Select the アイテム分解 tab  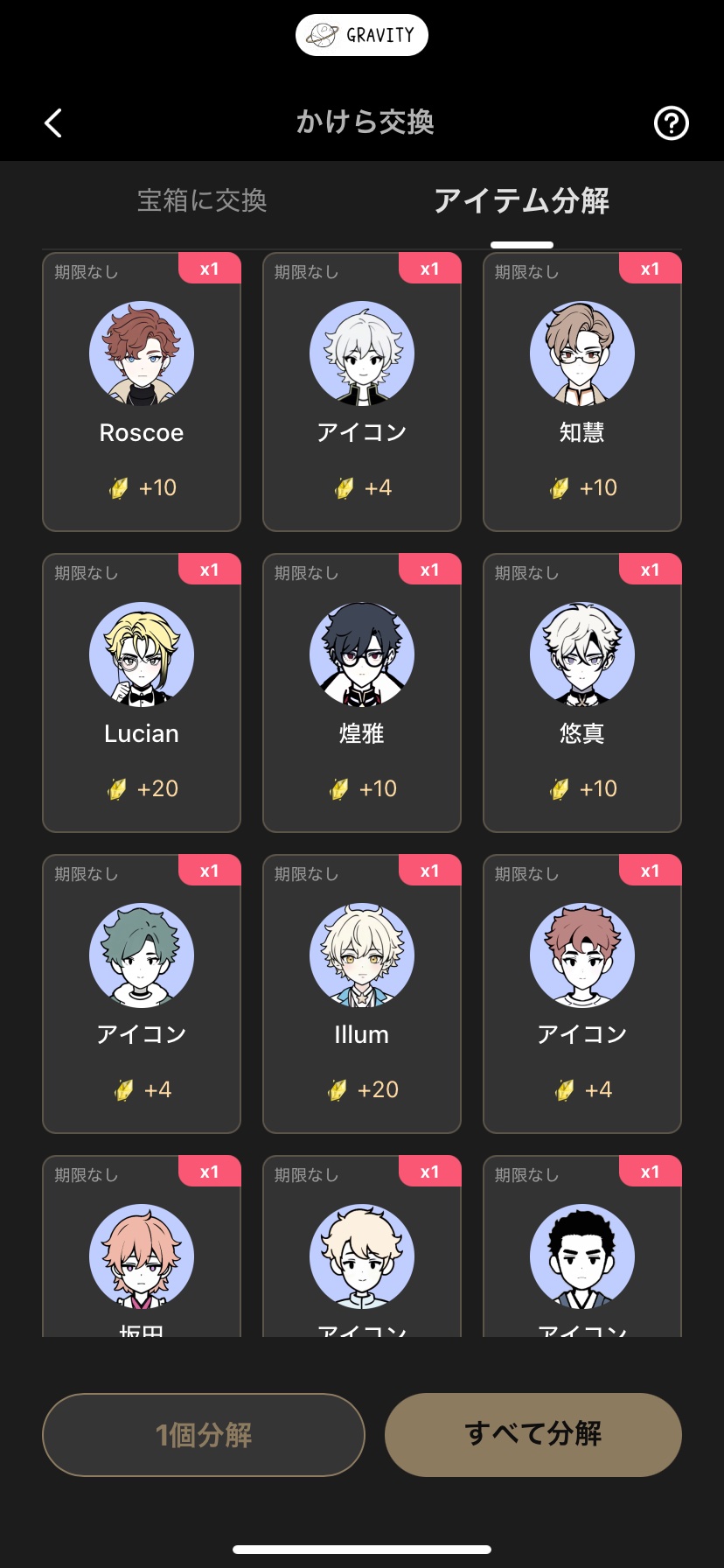coord(522,200)
